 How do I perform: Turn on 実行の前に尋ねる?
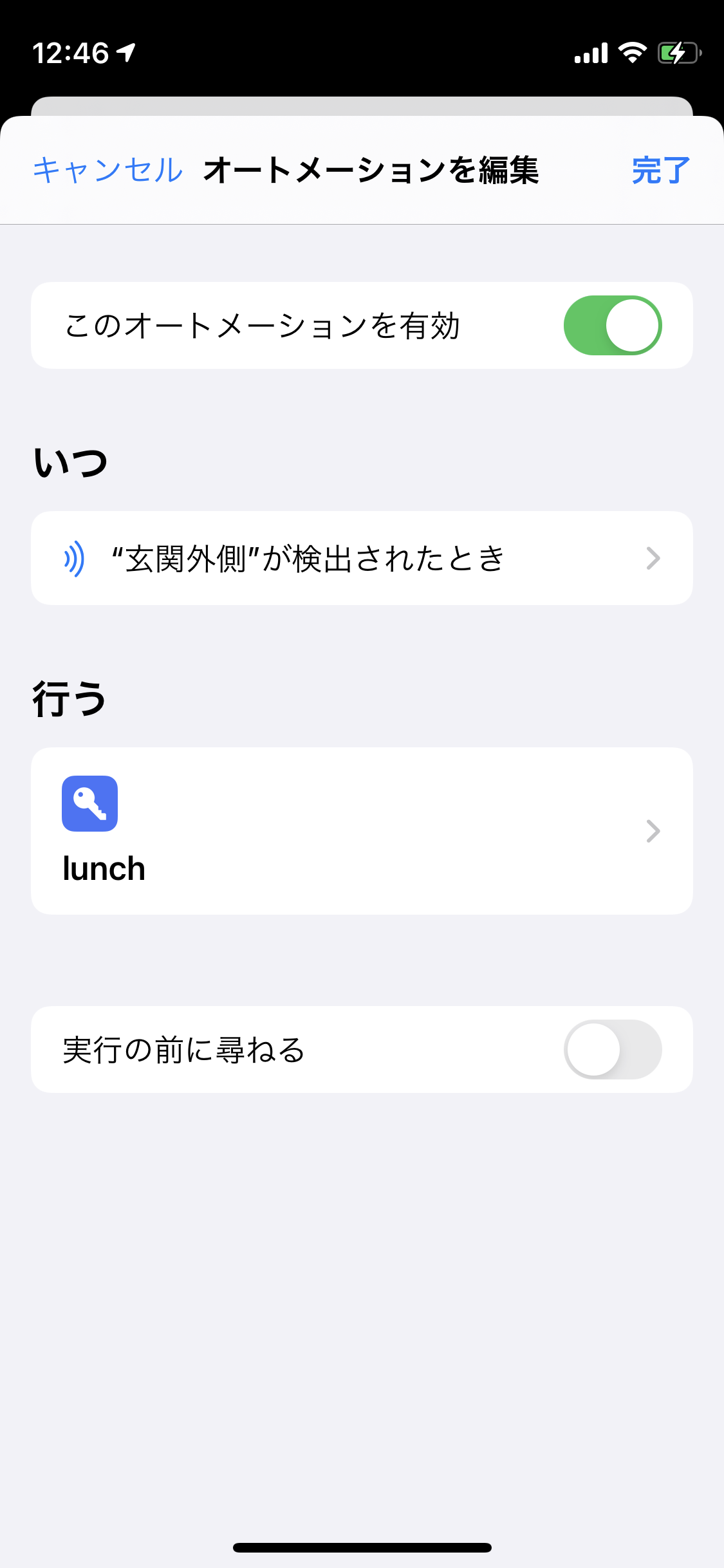(613, 1049)
